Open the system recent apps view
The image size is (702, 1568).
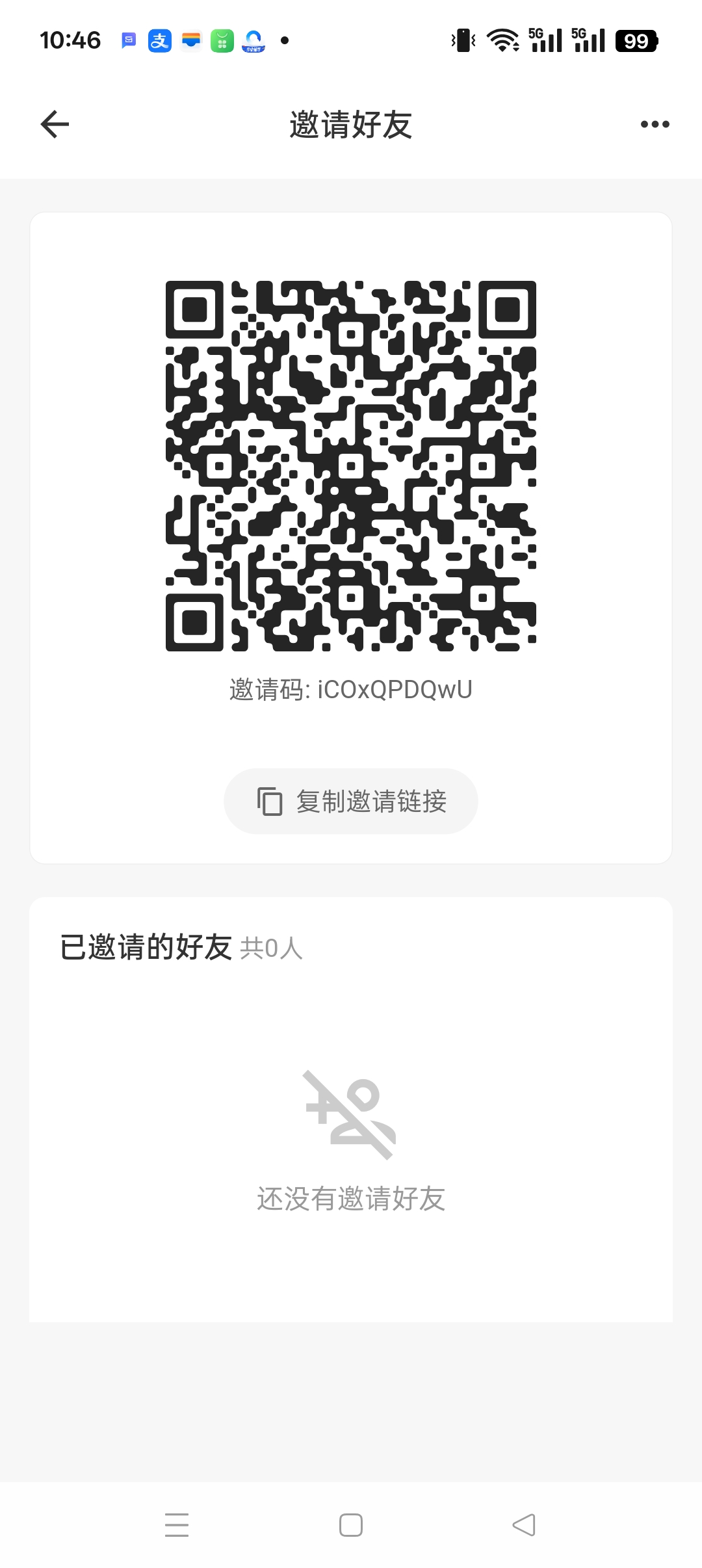click(x=177, y=1524)
